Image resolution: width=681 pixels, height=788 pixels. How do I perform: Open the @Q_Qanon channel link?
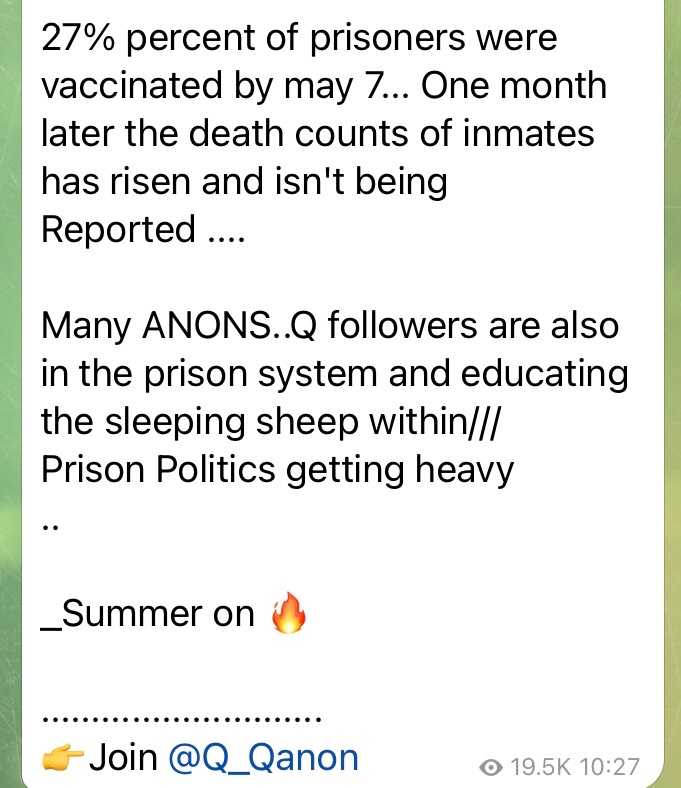click(263, 757)
